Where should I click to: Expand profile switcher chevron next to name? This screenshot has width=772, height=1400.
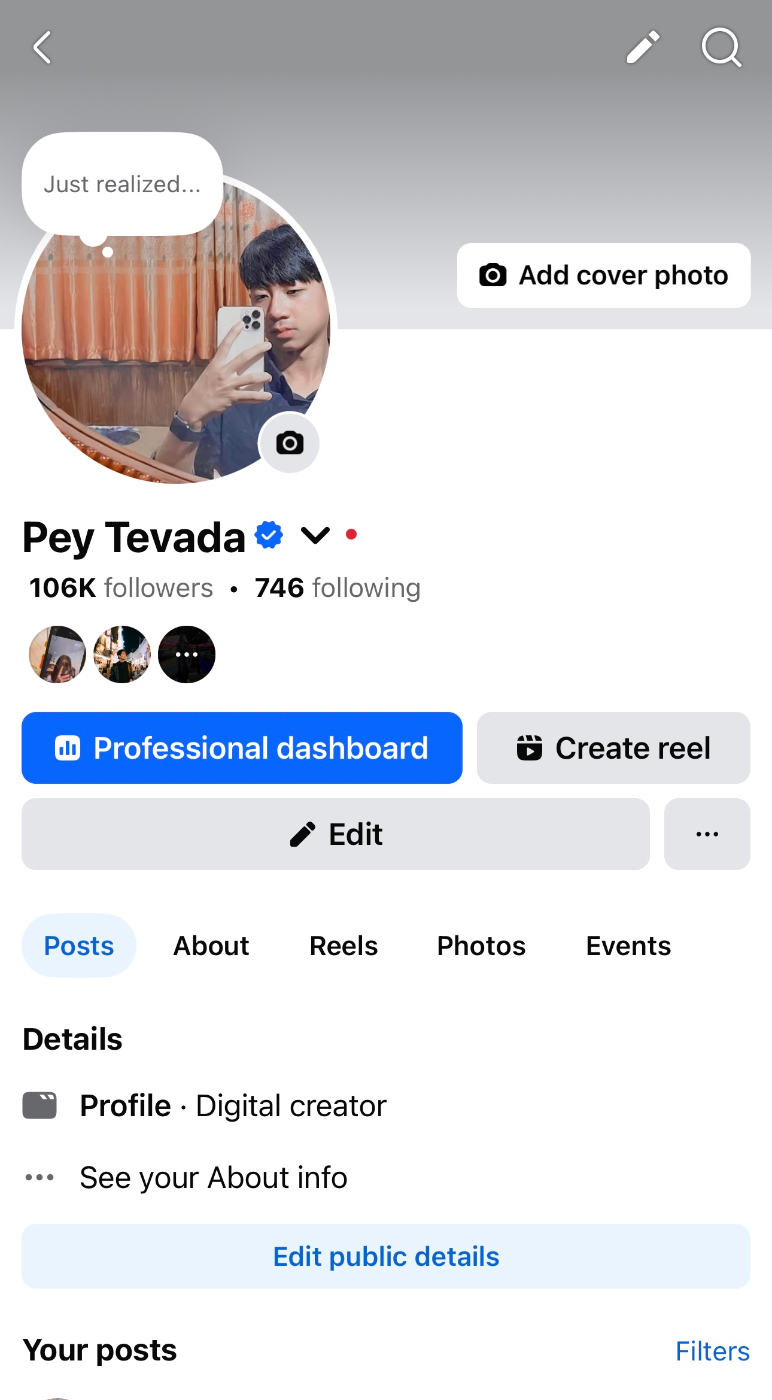tap(315, 536)
